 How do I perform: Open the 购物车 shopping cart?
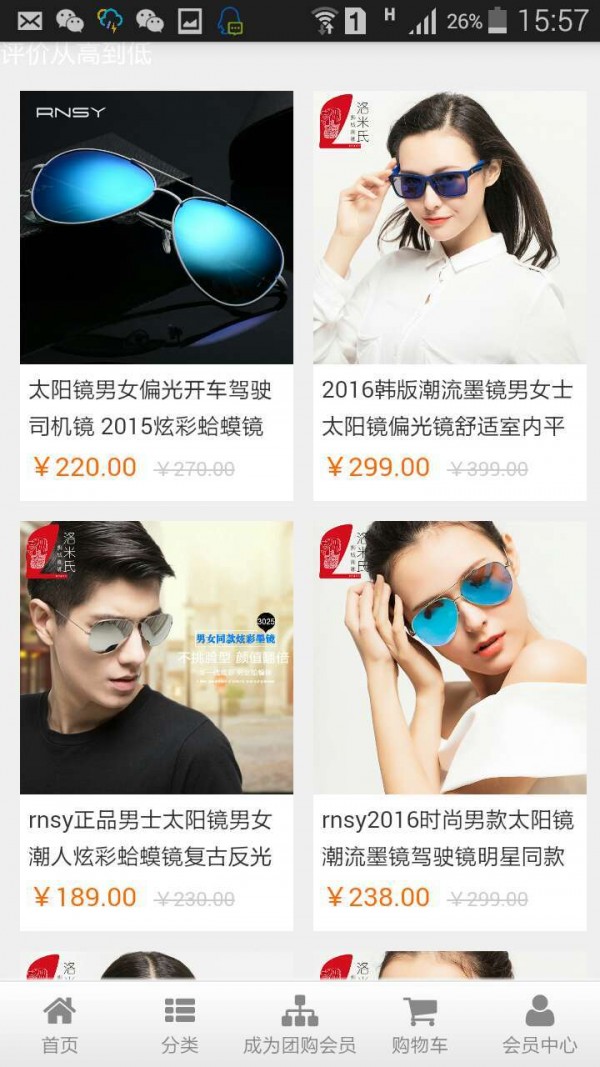[x=420, y=1025]
